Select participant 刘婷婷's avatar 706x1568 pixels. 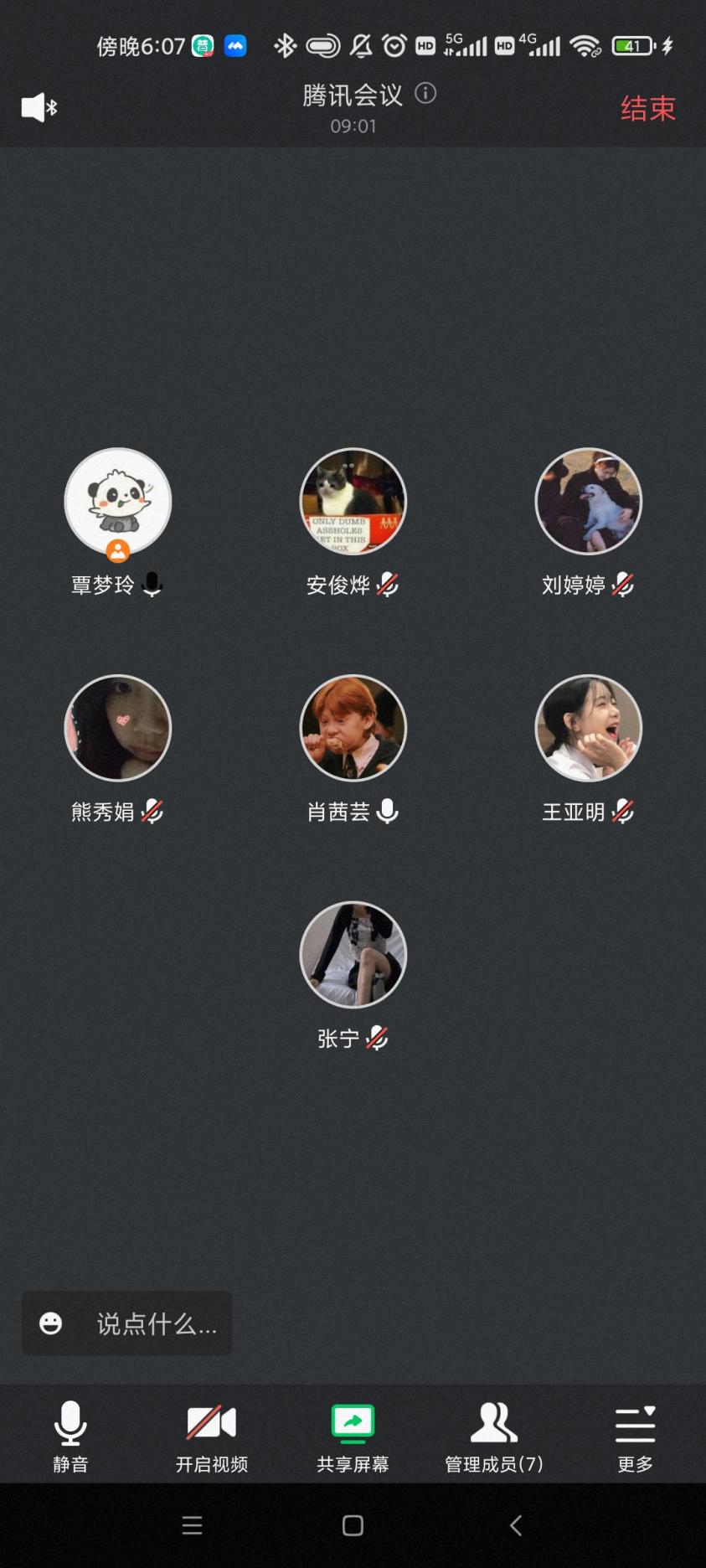pyautogui.click(x=589, y=502)
